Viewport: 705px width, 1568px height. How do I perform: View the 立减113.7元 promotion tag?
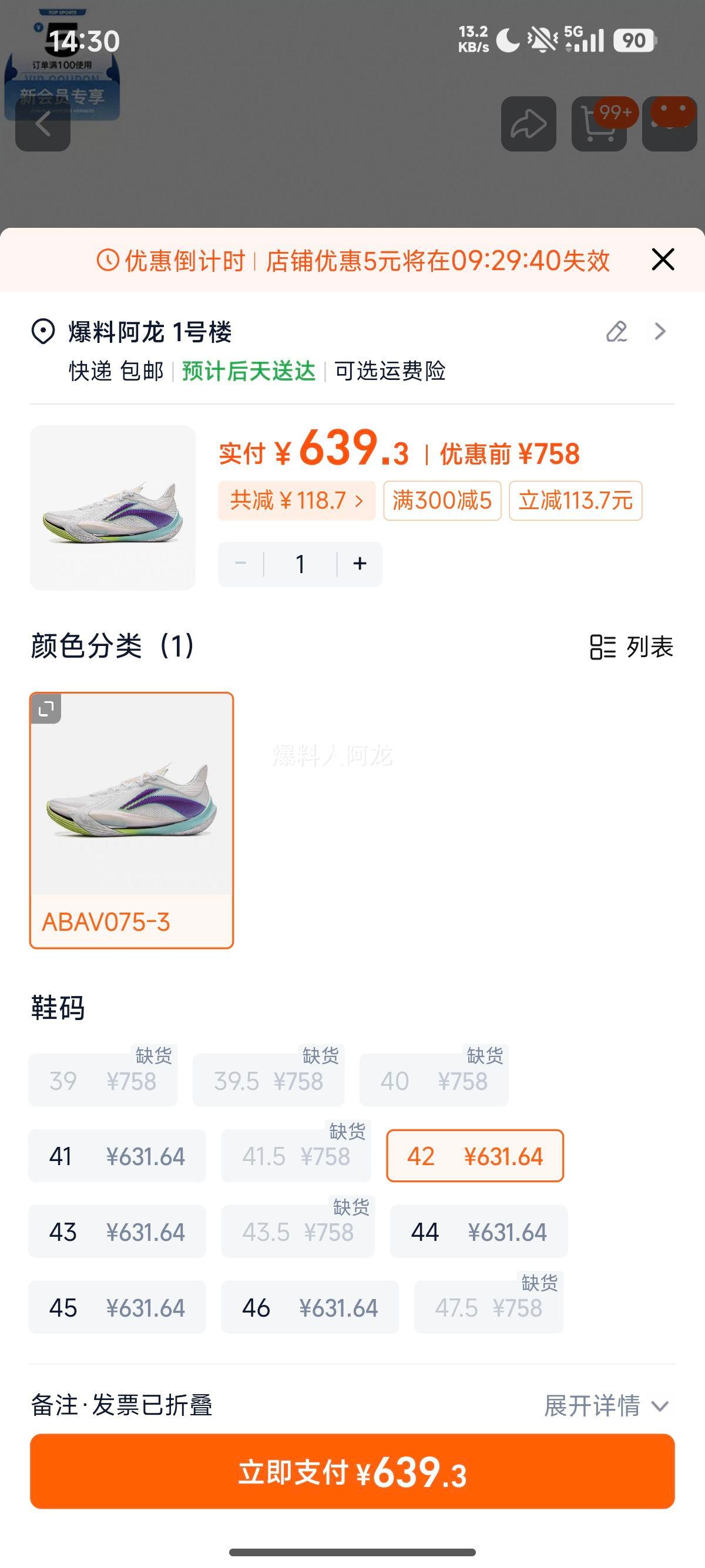coord(575,501)
